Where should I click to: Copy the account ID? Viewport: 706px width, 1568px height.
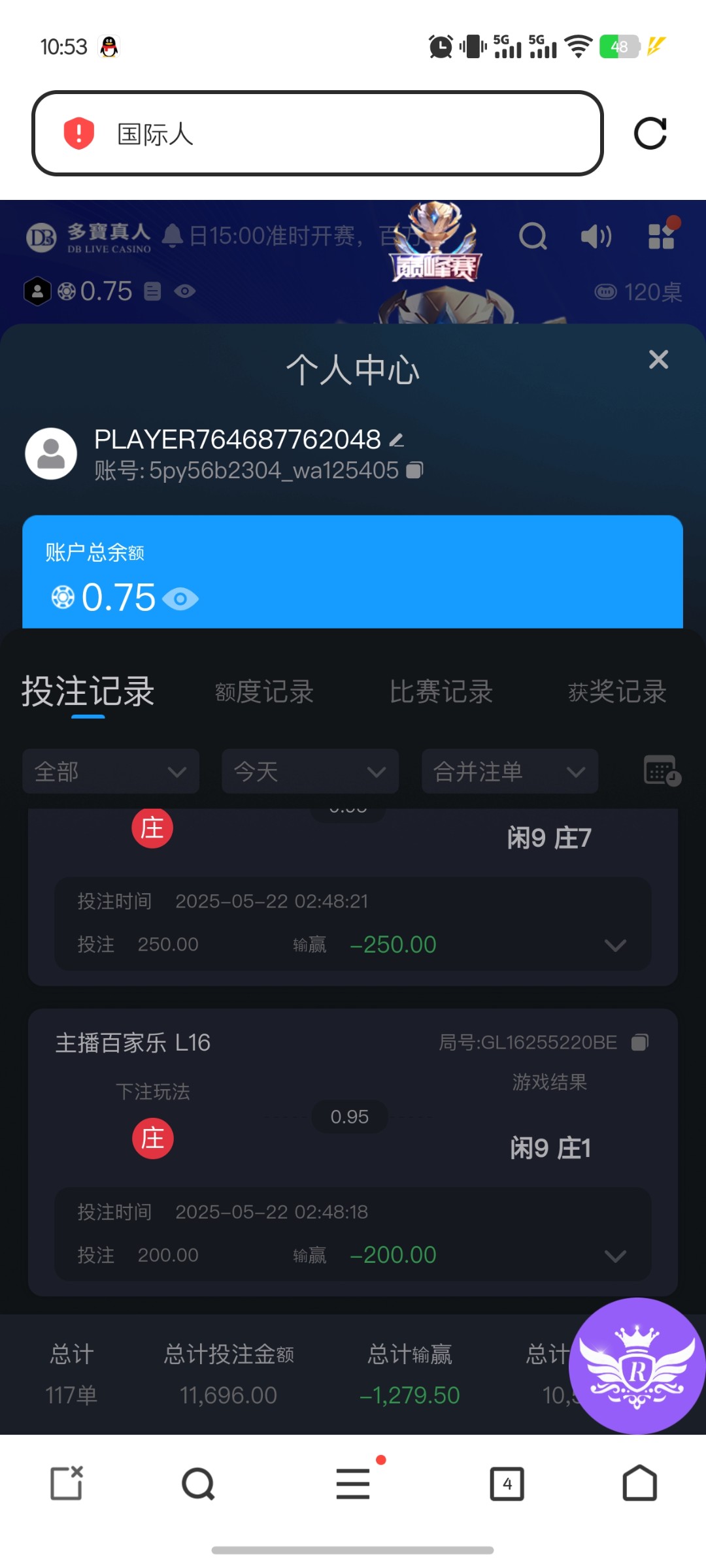pos(415,470)
